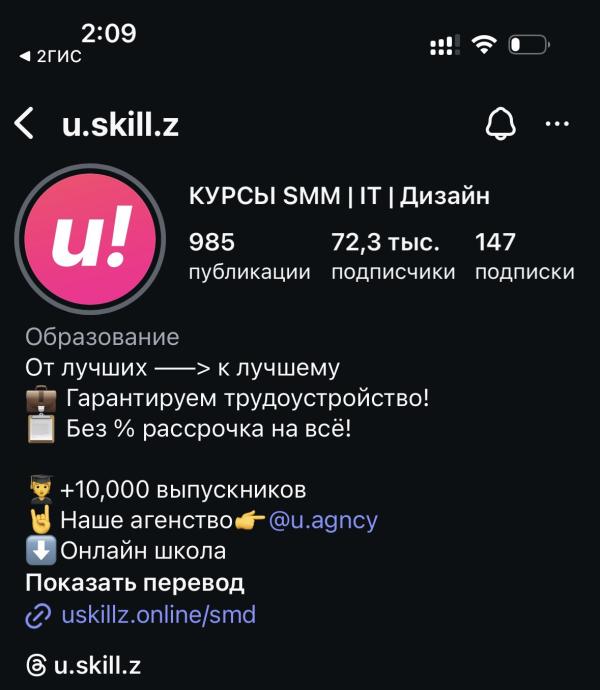Open the @u.agncy profile mention
This screenshot has height=690, width=600.
(323, 520)
